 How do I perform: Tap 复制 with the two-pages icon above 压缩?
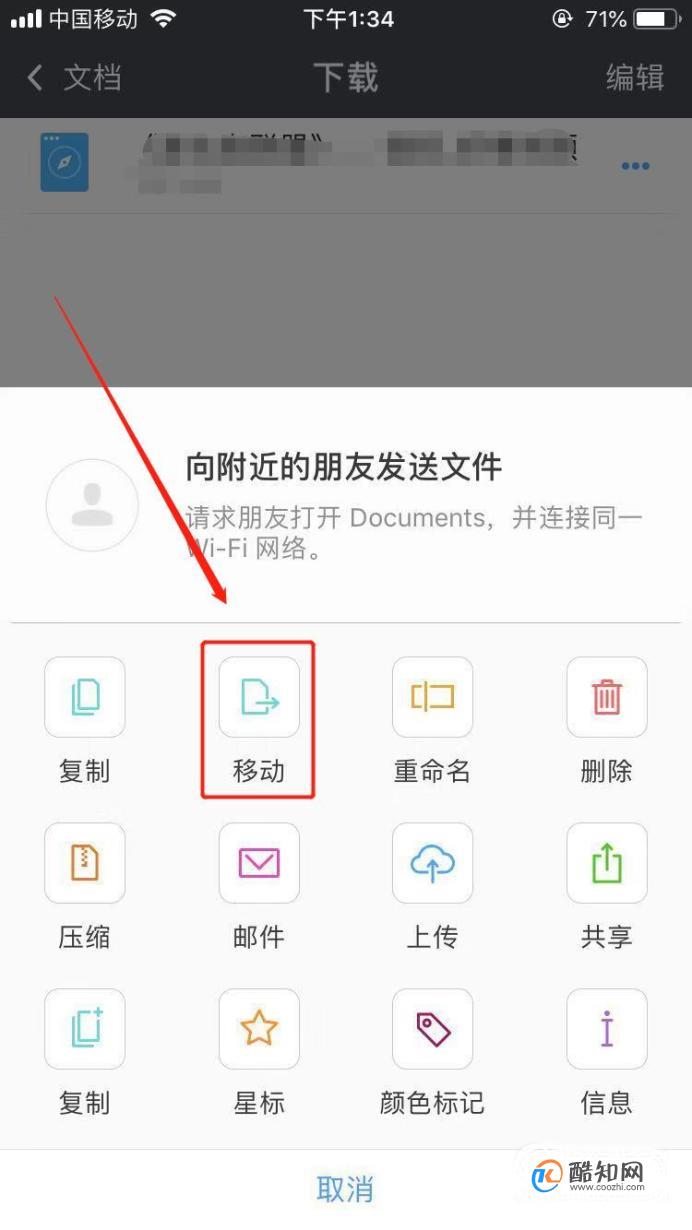click(x=85, y=699)
